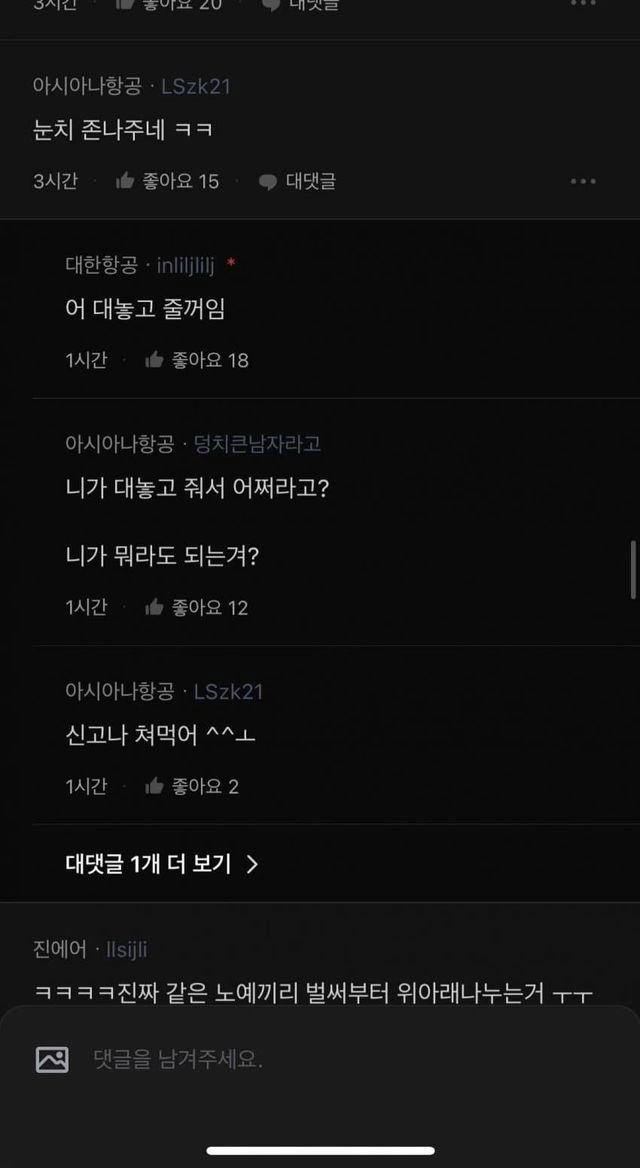Expand 대댓글 1개 더 보기
Image resolution: width=640 pixels, height=1168 pixels.
tap(162, 864)
